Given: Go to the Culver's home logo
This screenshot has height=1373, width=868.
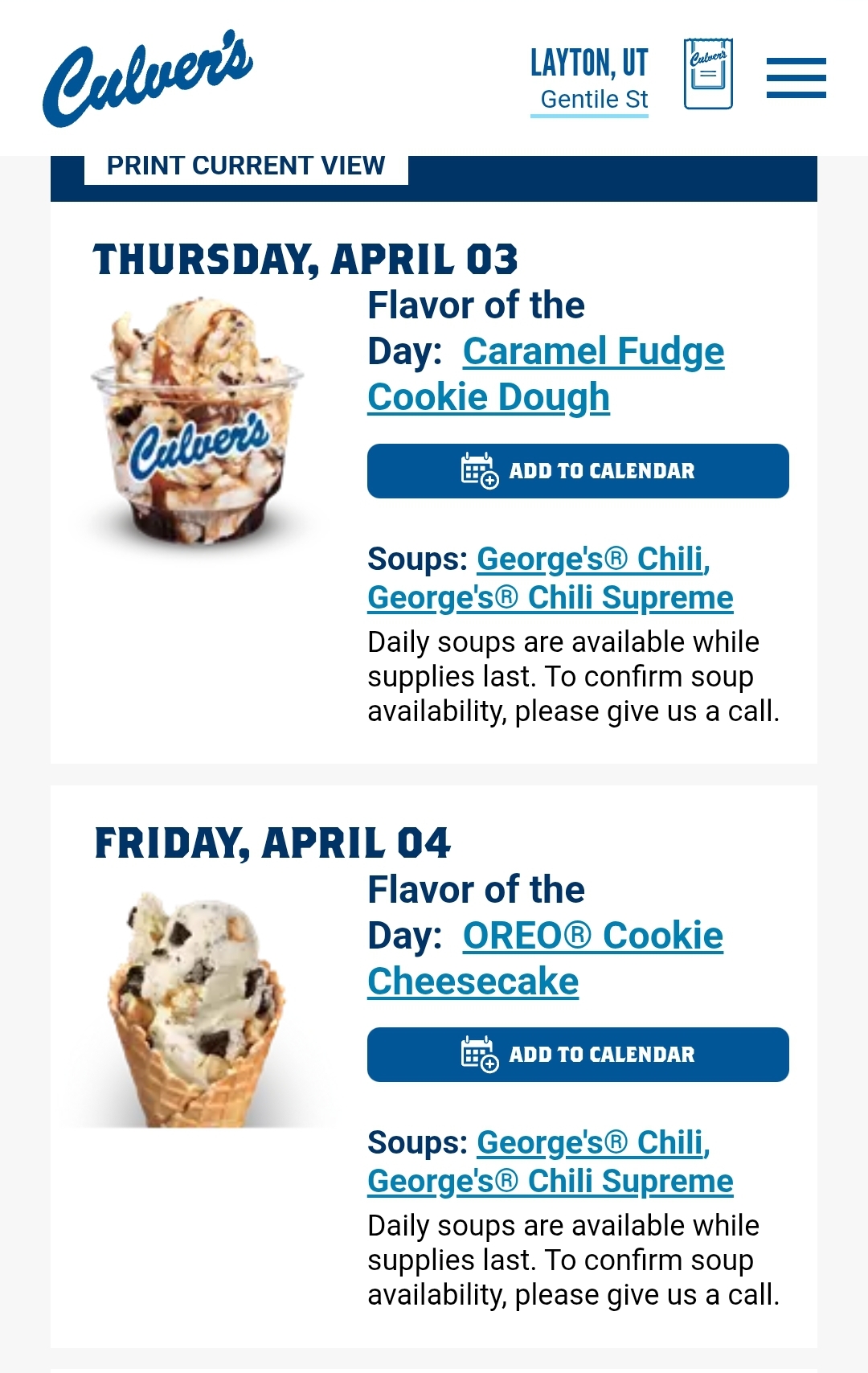Looking at the screenshot, I should 148,78.
